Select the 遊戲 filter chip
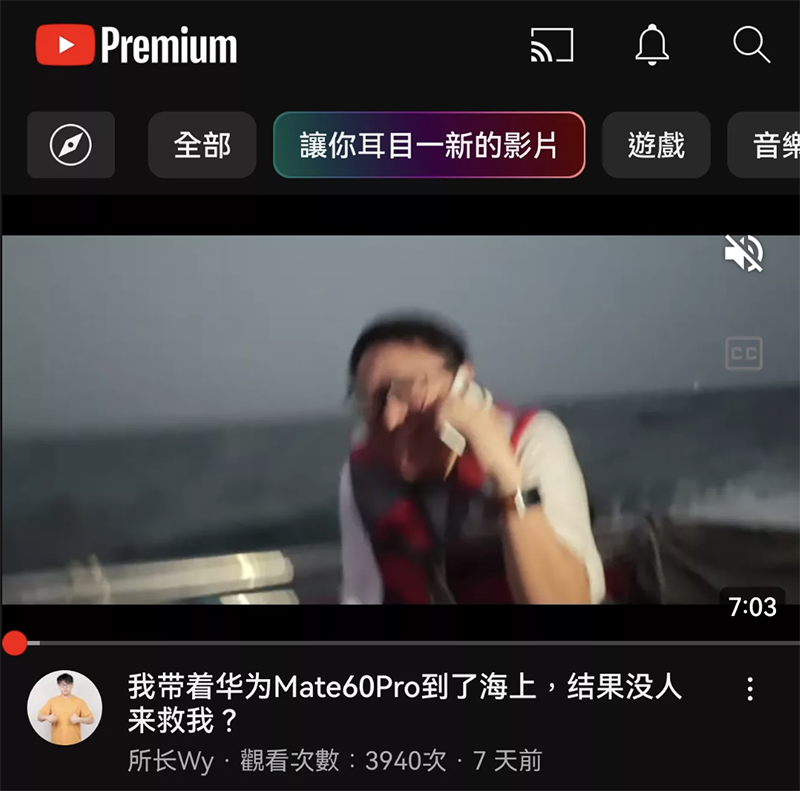This screenshot has height=791, width=800. (x=656, y=145)
